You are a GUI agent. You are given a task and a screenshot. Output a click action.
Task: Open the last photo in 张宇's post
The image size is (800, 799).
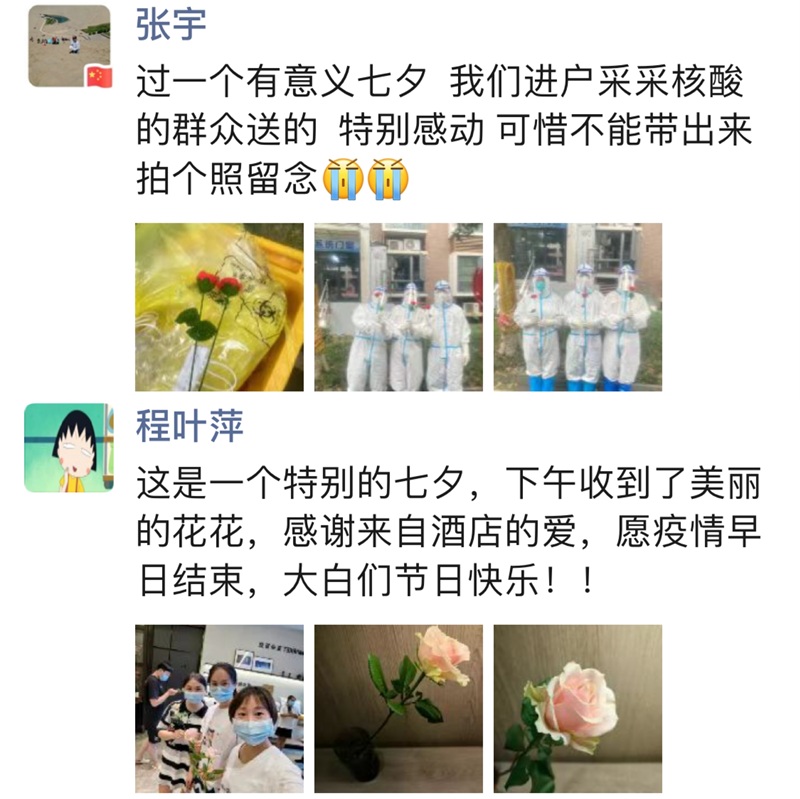pos(577,306)
